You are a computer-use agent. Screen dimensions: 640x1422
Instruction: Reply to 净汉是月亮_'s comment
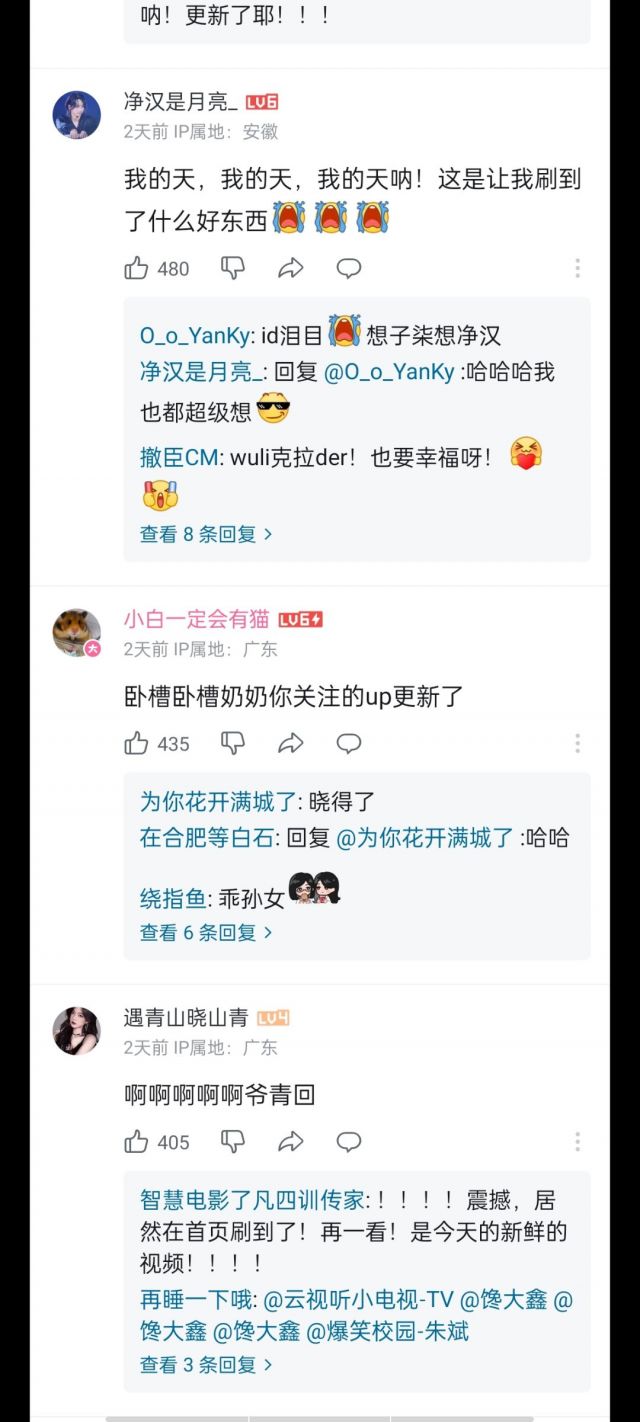point(348,268)
